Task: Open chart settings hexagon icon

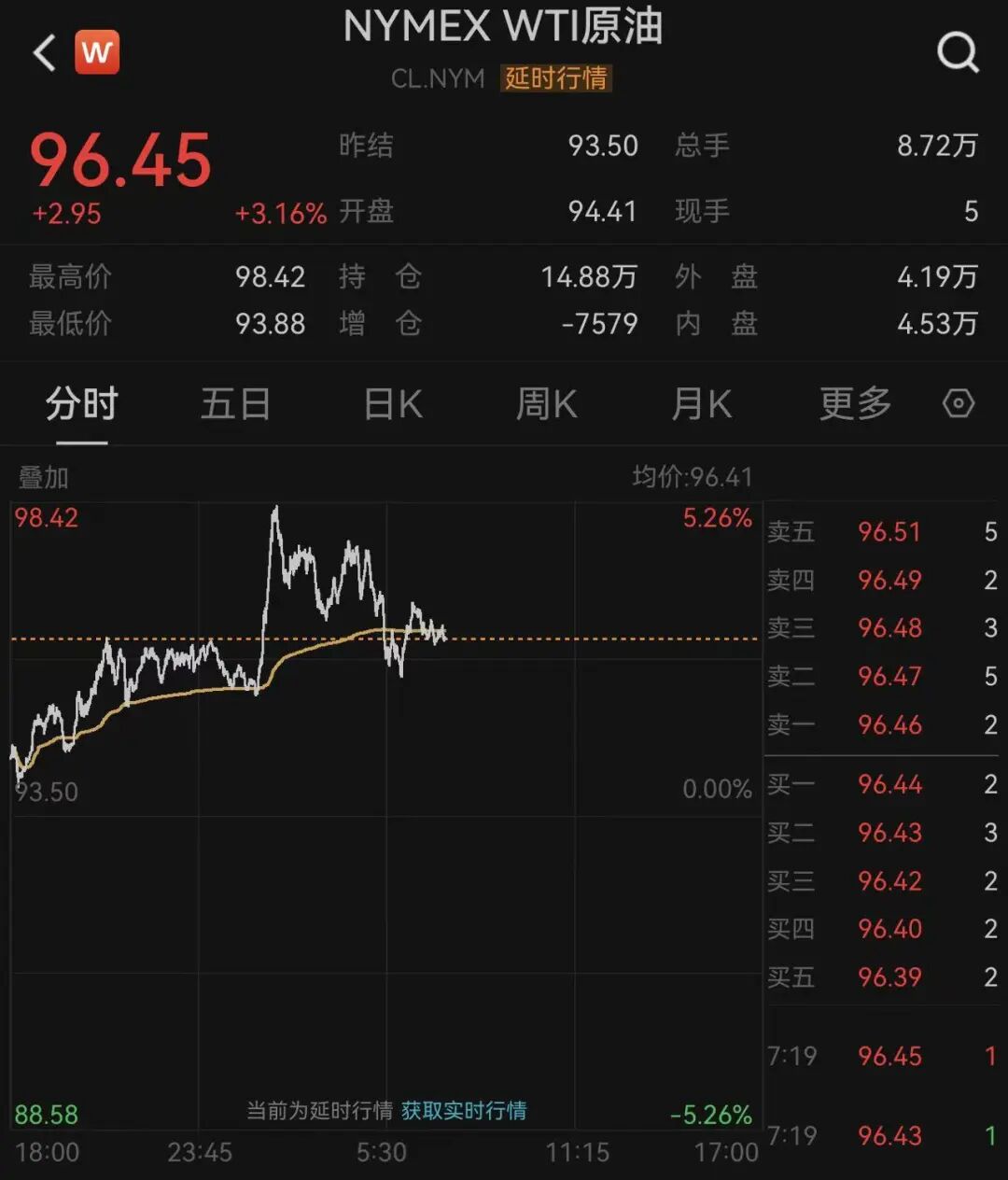Action: point(959,404)
